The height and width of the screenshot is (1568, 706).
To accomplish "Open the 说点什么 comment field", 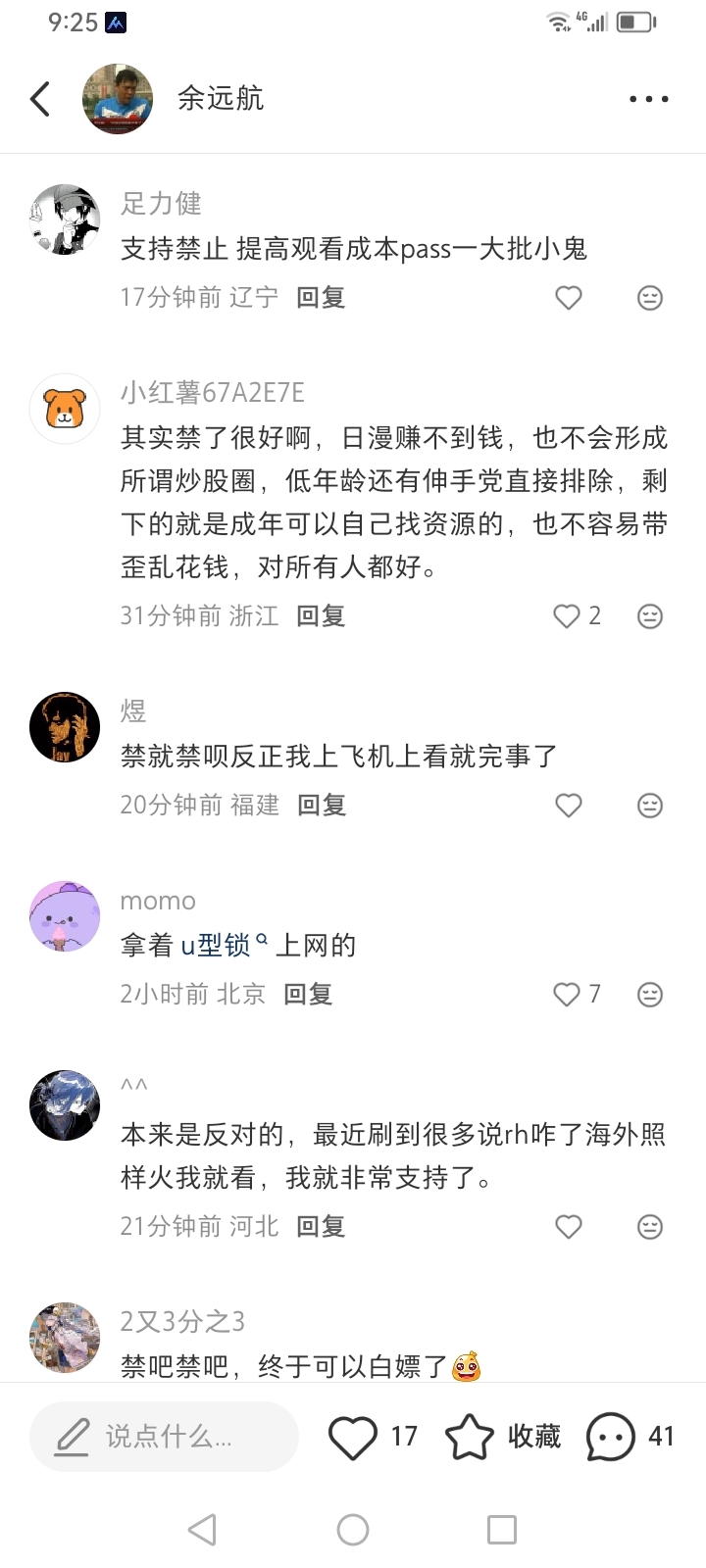I will click(x=164, y=1437).
